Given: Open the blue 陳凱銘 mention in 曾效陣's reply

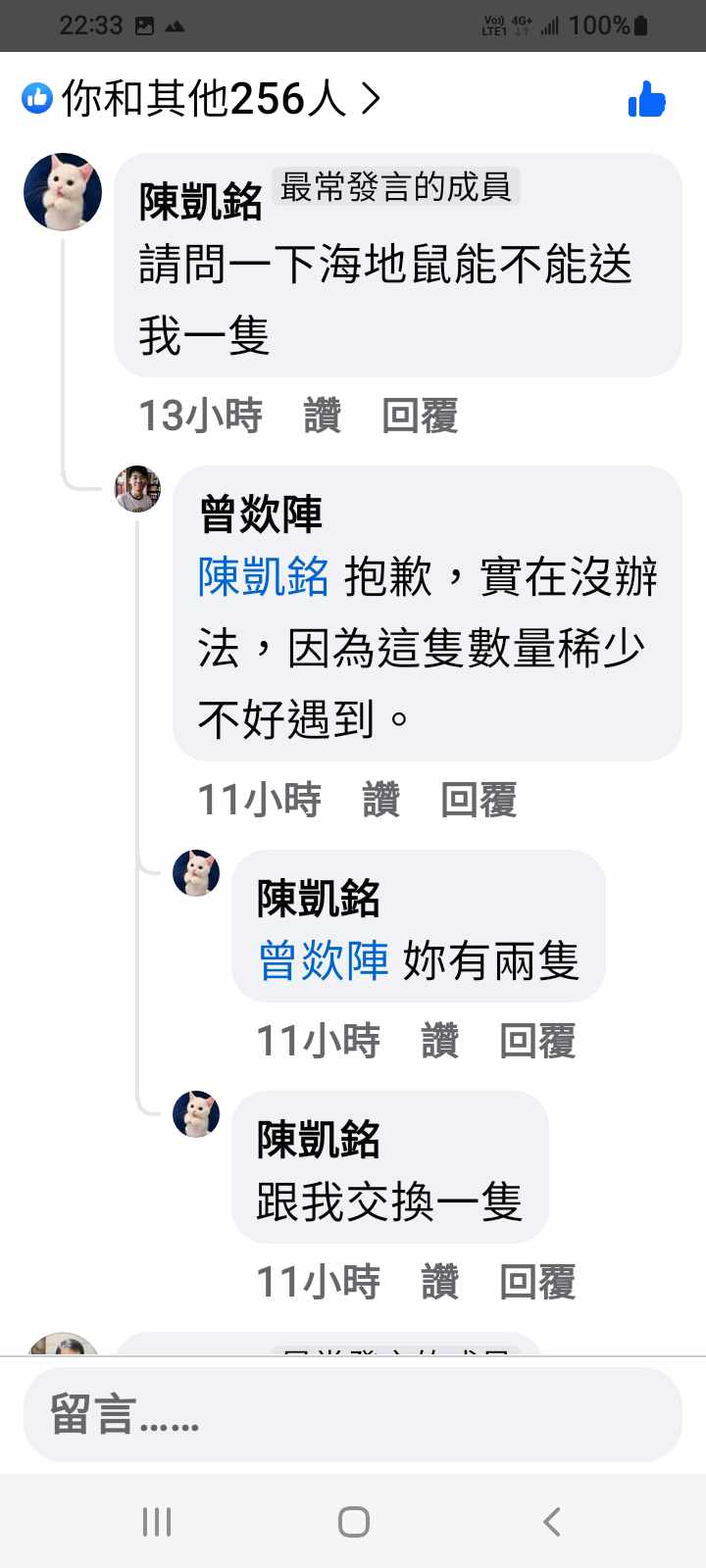Looking at the screenshot, I should 263,576.
